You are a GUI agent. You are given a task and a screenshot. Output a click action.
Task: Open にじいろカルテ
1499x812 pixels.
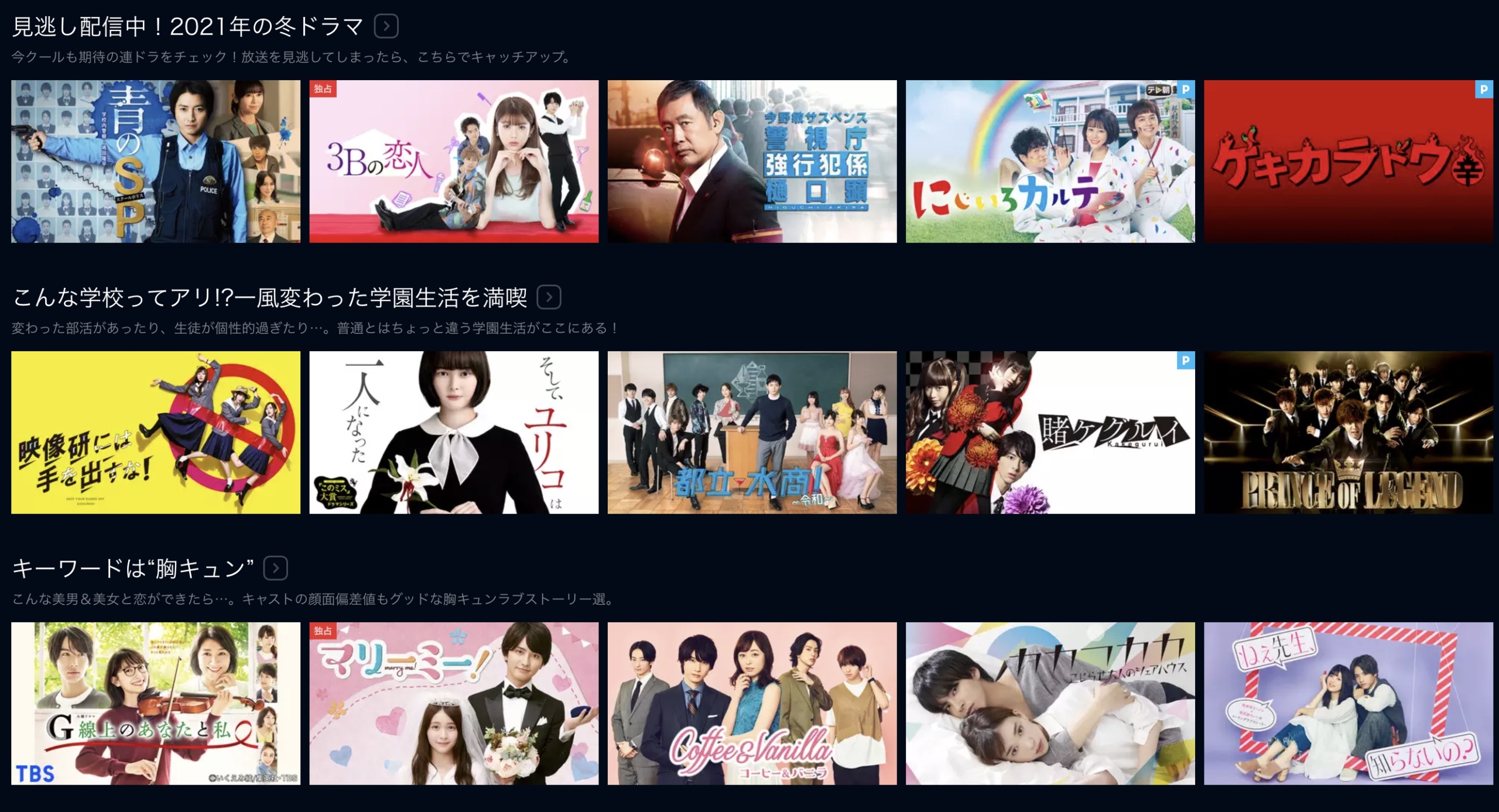[x=1050, y=162]
